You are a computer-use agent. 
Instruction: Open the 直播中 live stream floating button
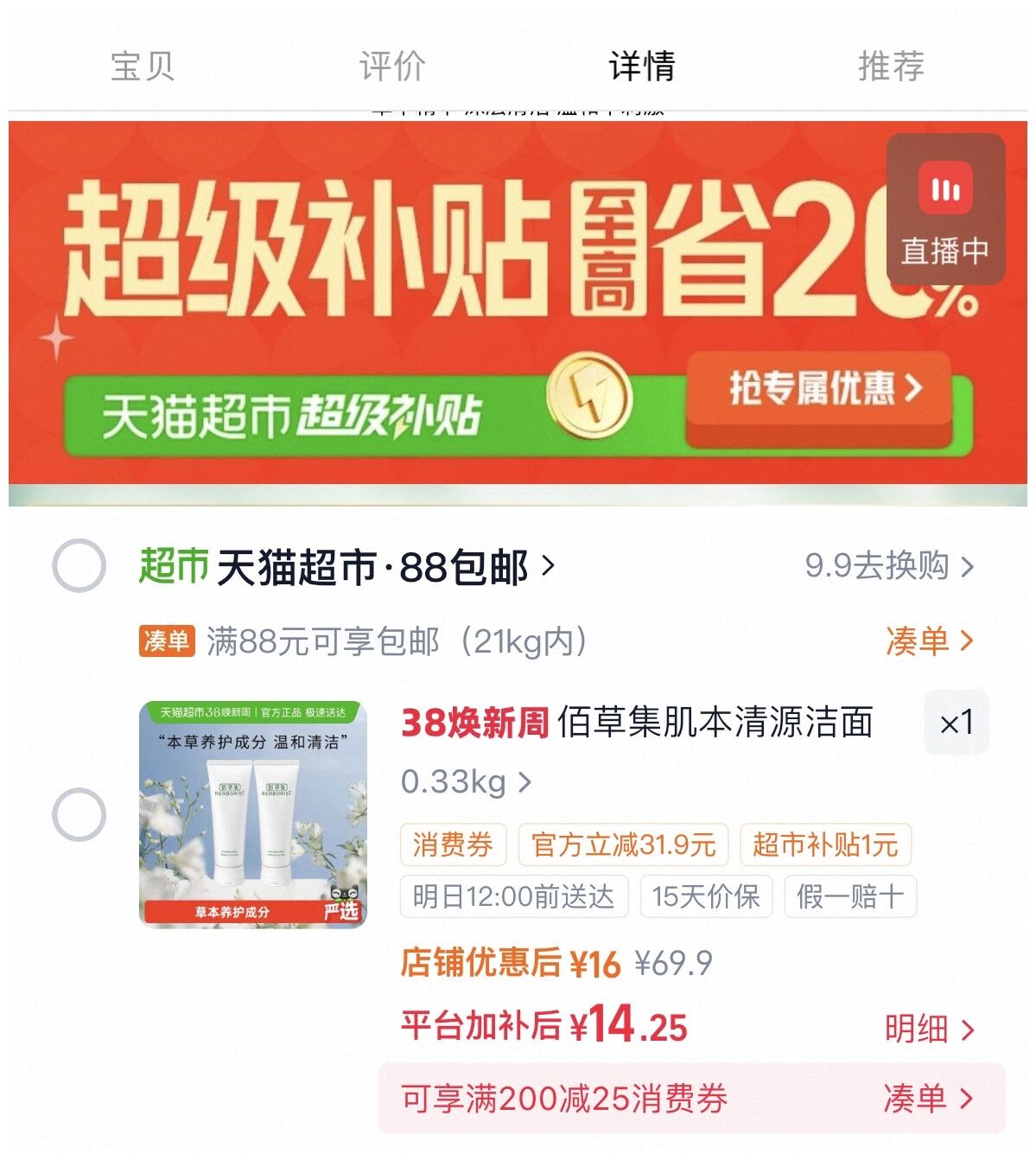pos(945,210)
